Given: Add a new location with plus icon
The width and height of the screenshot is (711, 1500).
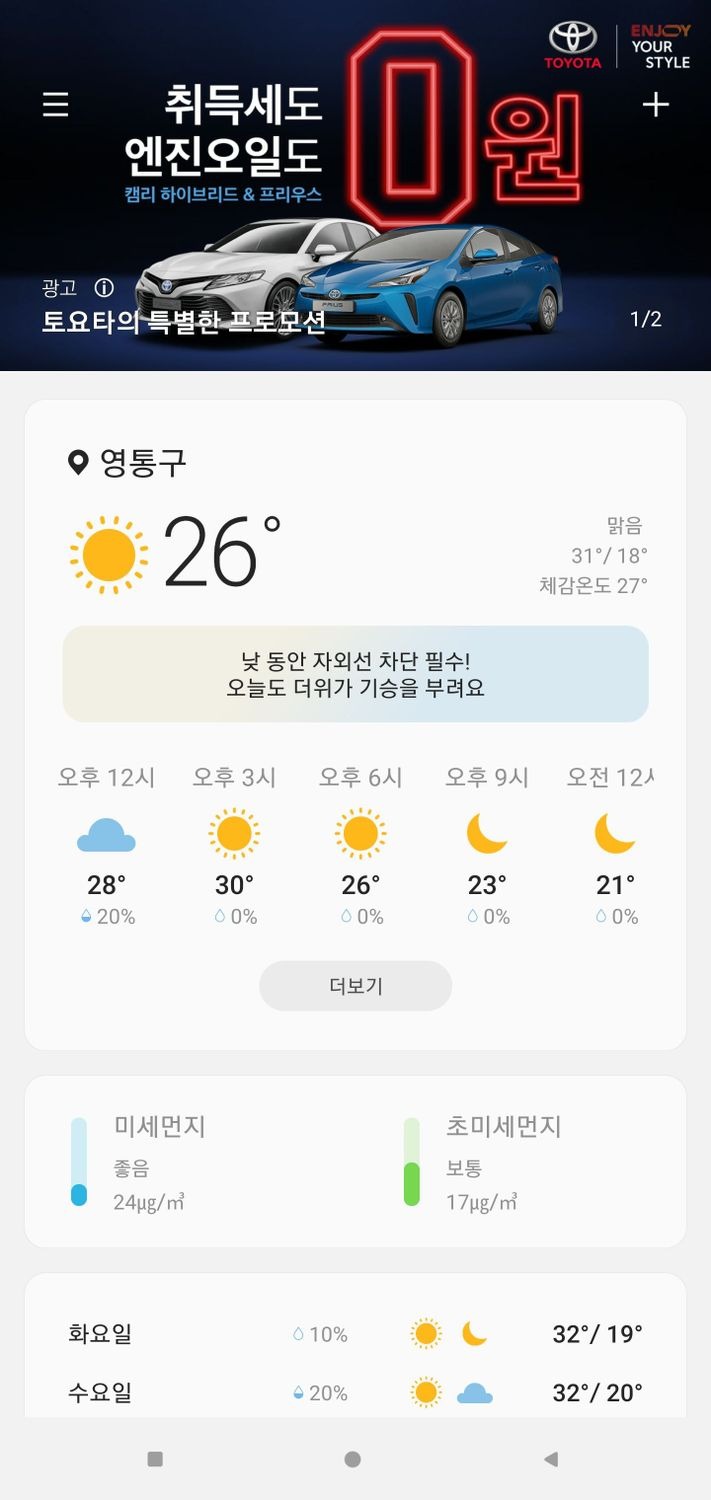Looking at the screenshot, I should pyautogui.click(x=655, y=105).
